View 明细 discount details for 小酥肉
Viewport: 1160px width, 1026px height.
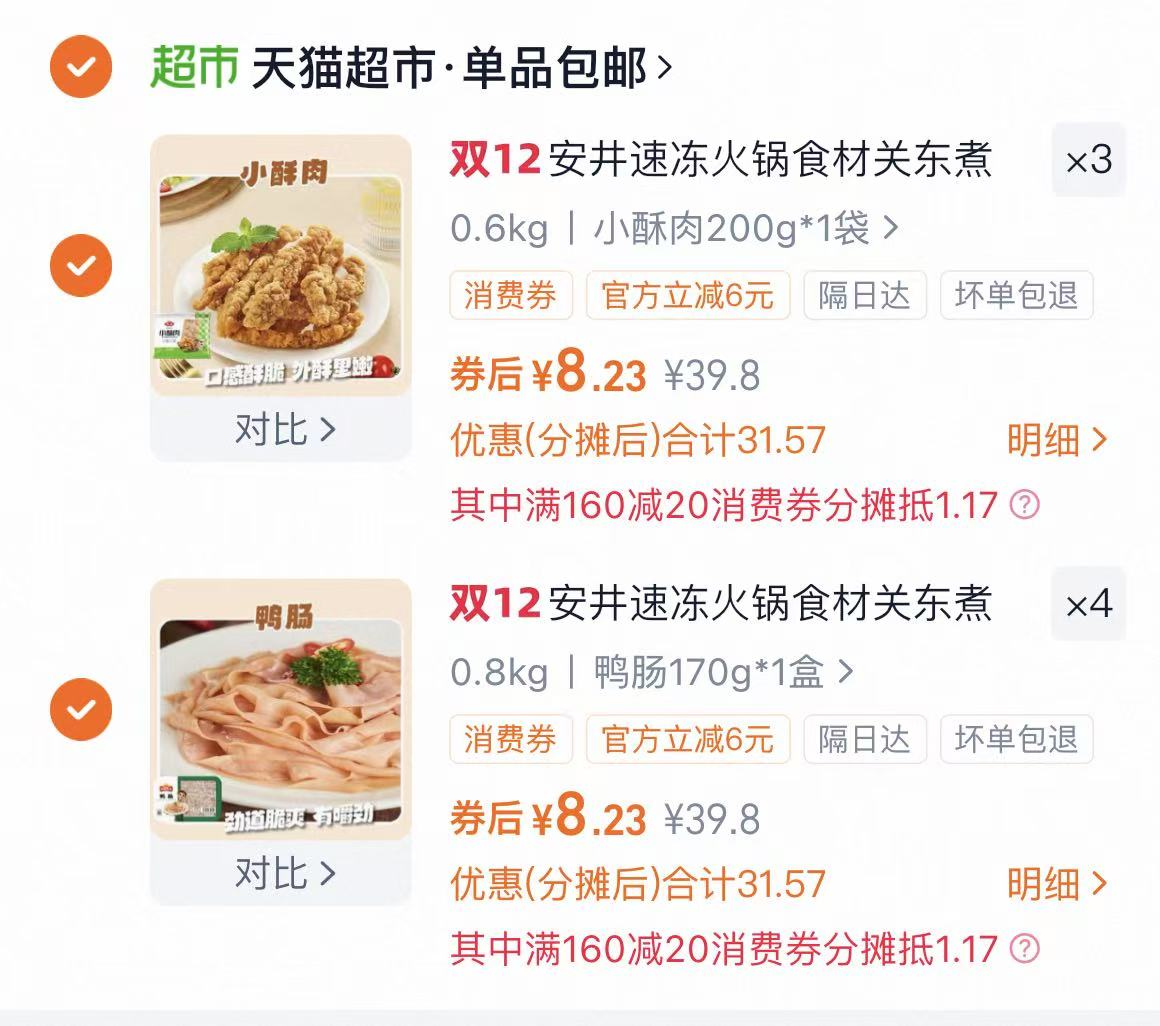click(x=1056, y=440)
